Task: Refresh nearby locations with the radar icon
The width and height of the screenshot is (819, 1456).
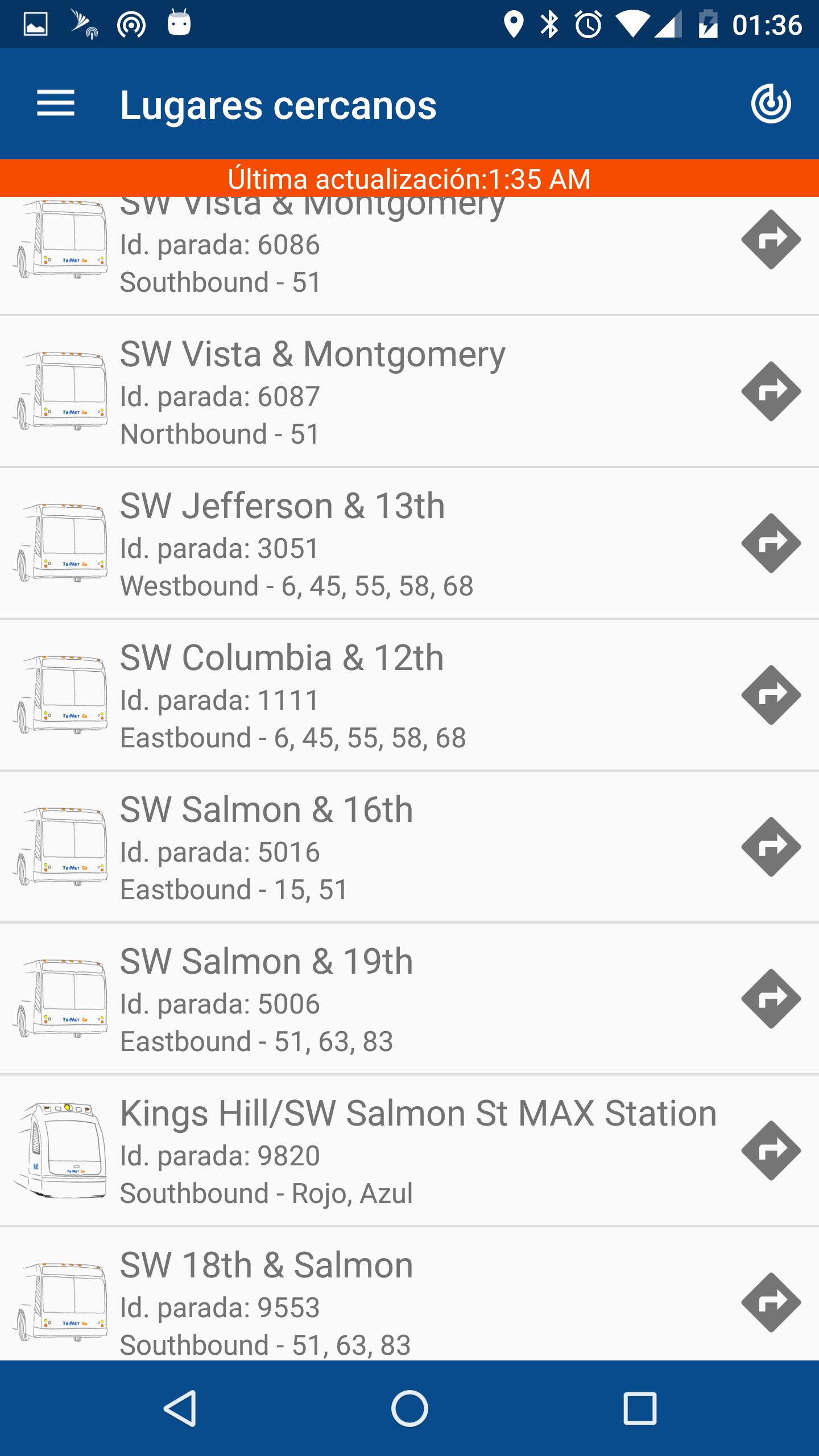Action: tap(771, 104)
